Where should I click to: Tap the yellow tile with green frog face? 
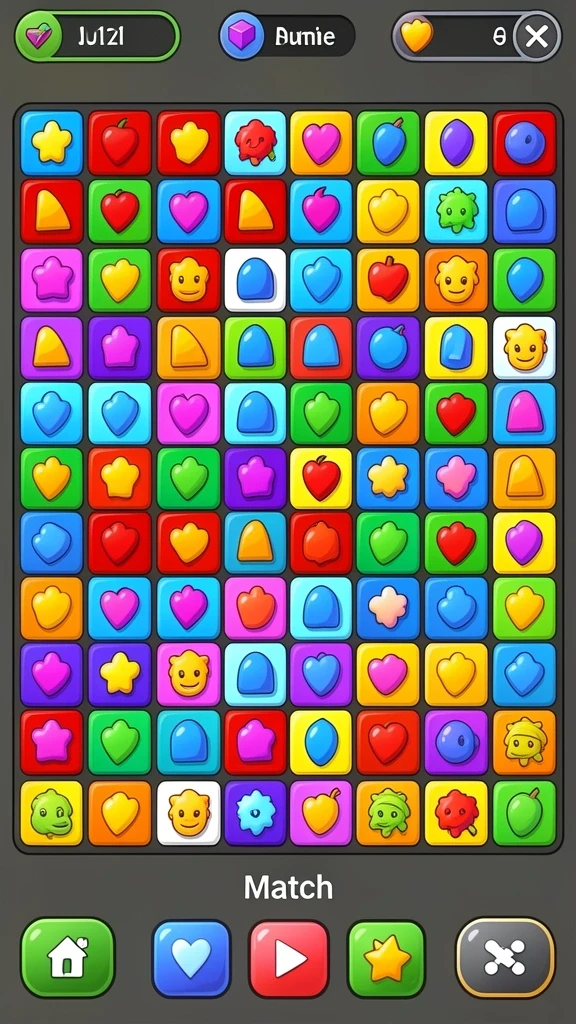(x=52, y=813)
